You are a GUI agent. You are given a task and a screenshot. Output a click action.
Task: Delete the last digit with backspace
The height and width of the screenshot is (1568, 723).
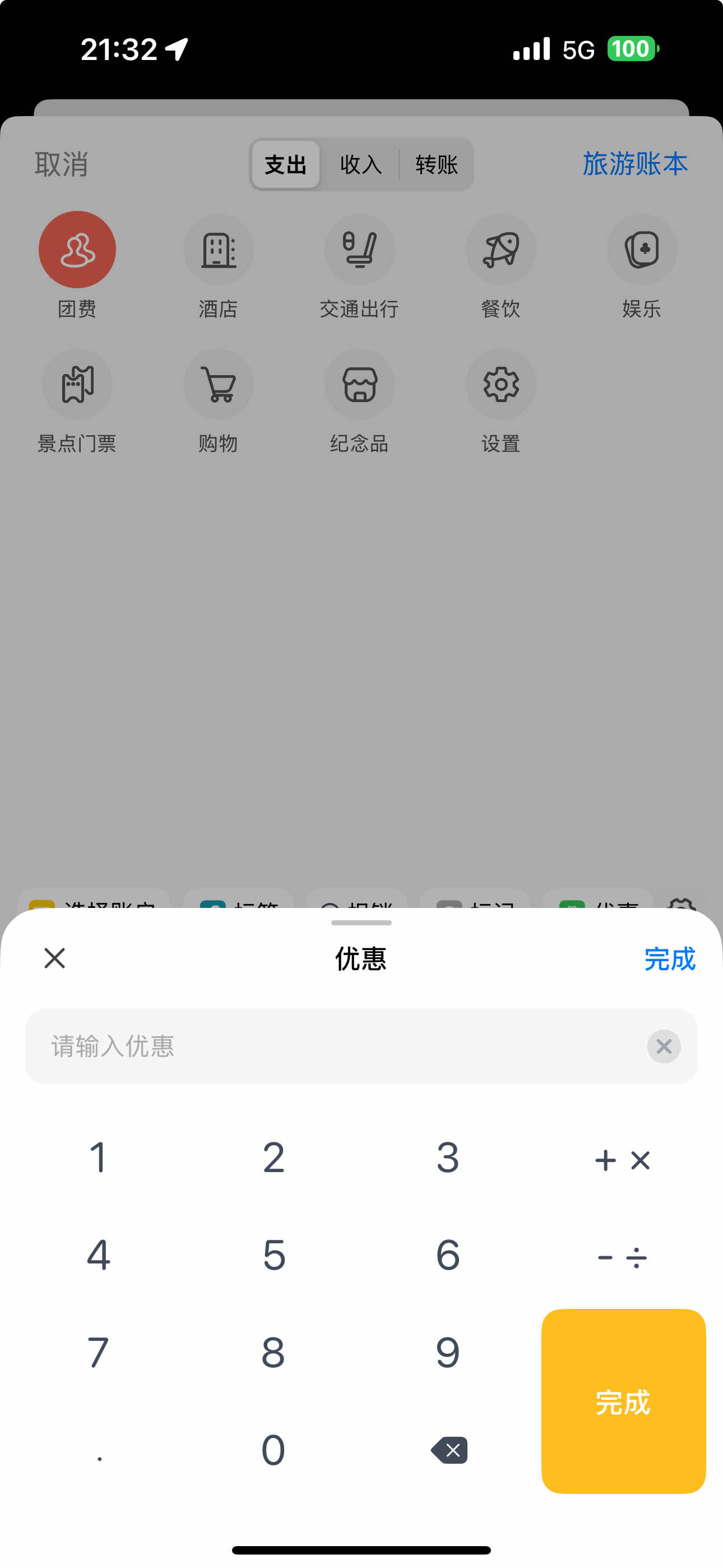[449, 1450]
